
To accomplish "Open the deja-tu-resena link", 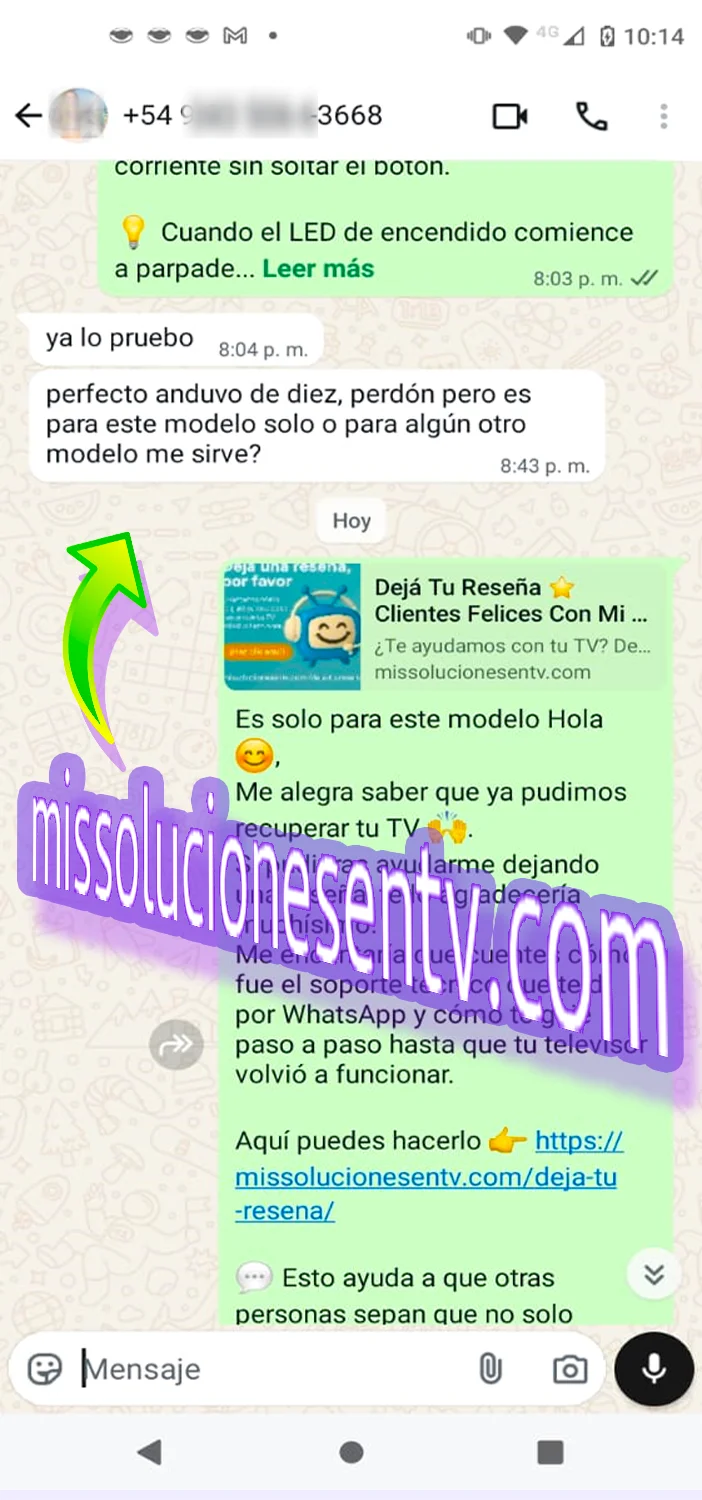I will tap(426, 1176).
